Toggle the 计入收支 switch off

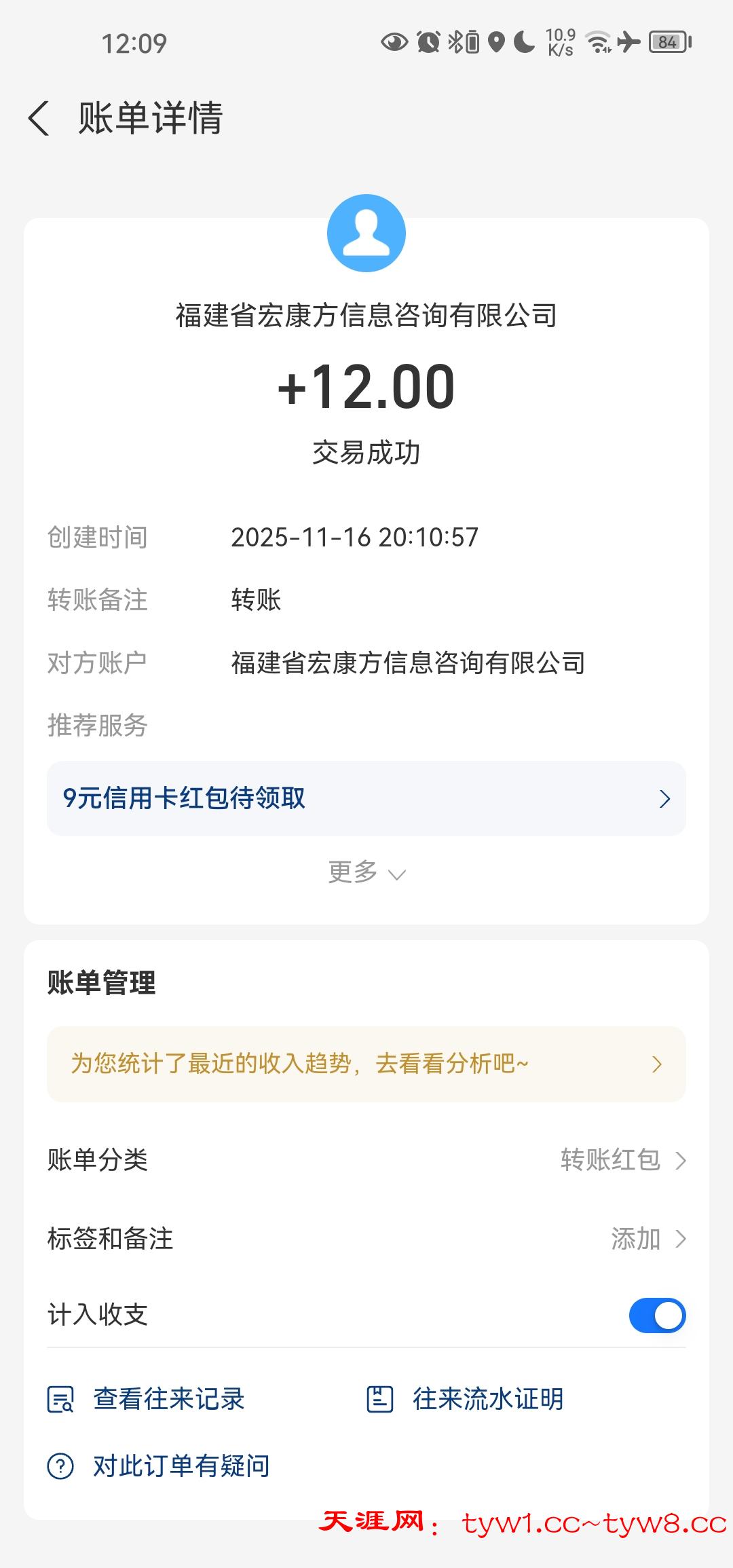pos(657,1315)
